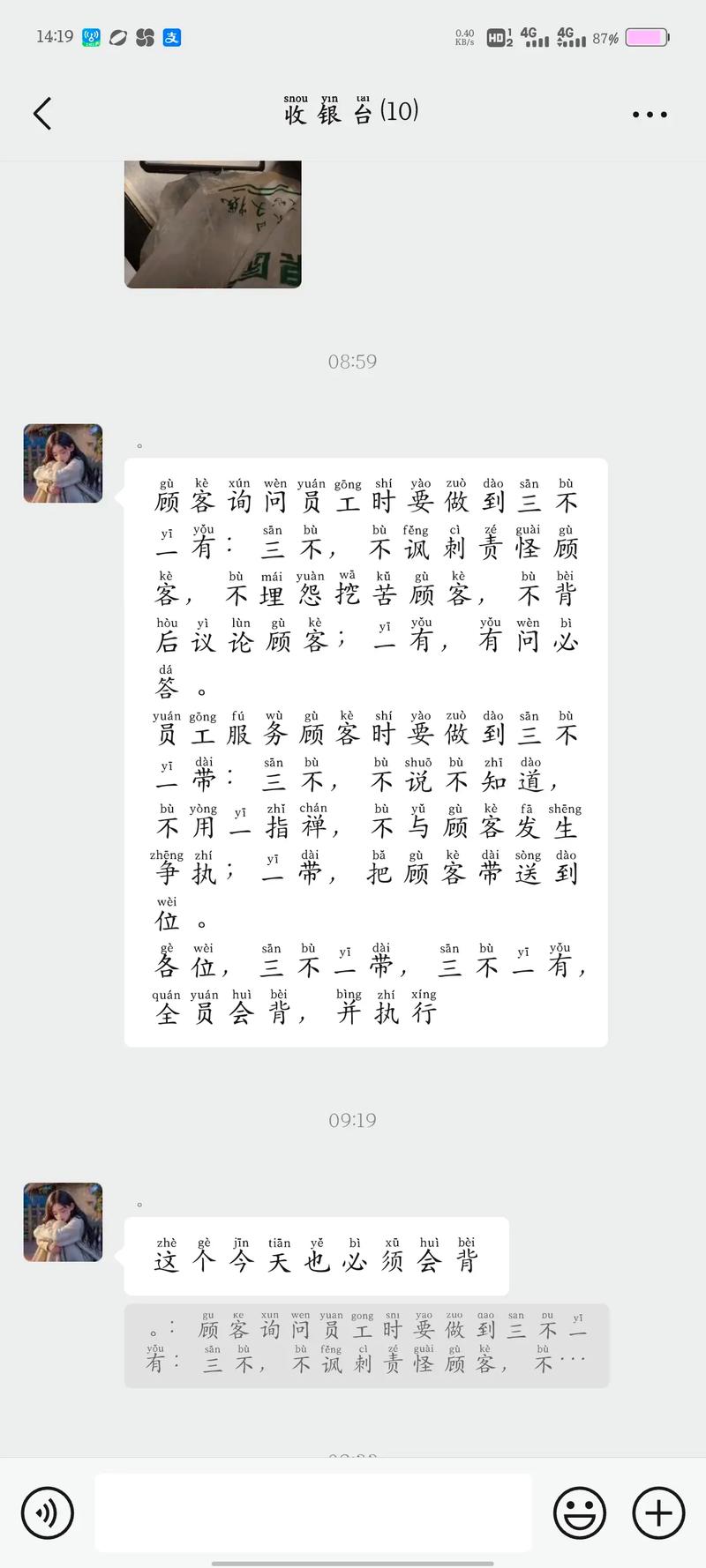Tap the back arrow to leave the chat
The height and width of the screenshot is (1568, 706).
(42, 114)
